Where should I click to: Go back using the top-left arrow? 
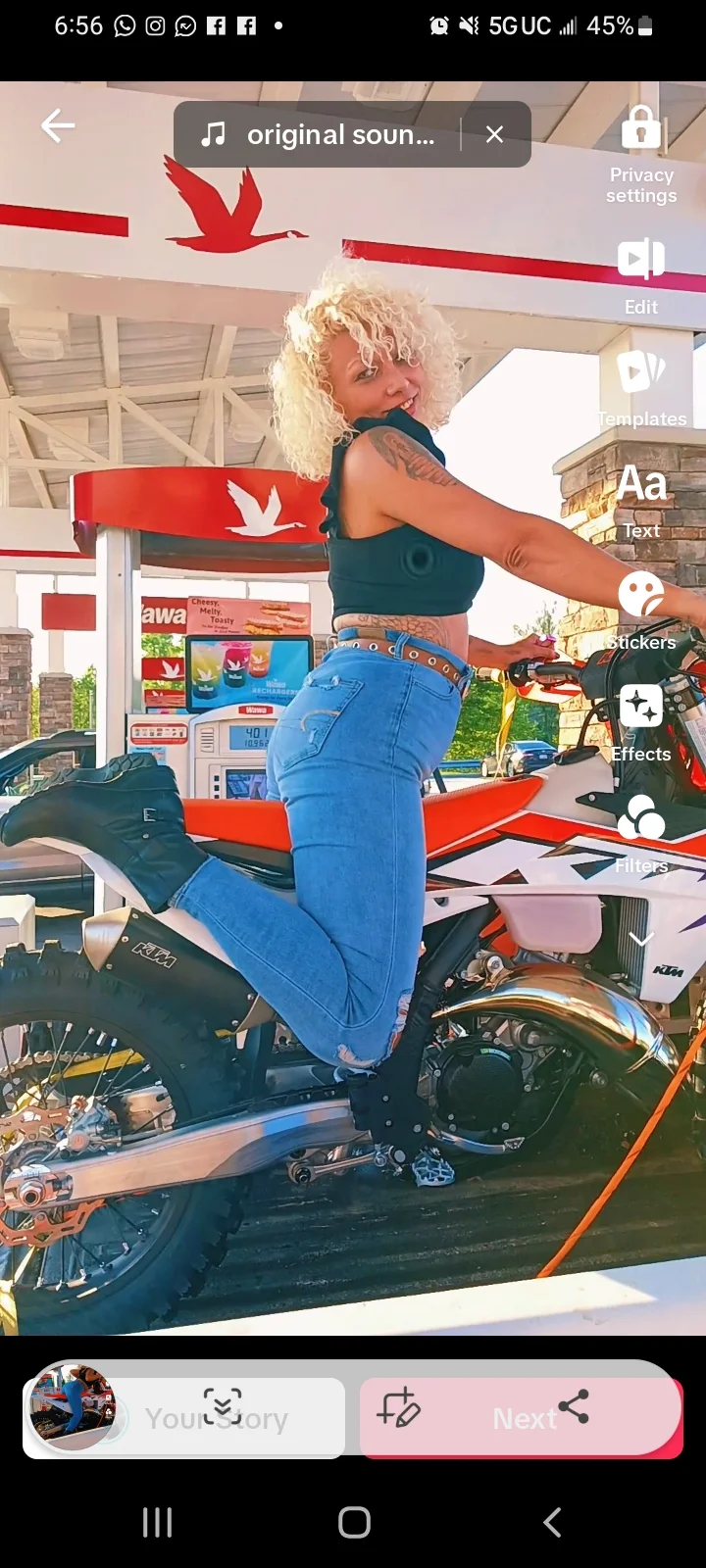pos(58,125)
